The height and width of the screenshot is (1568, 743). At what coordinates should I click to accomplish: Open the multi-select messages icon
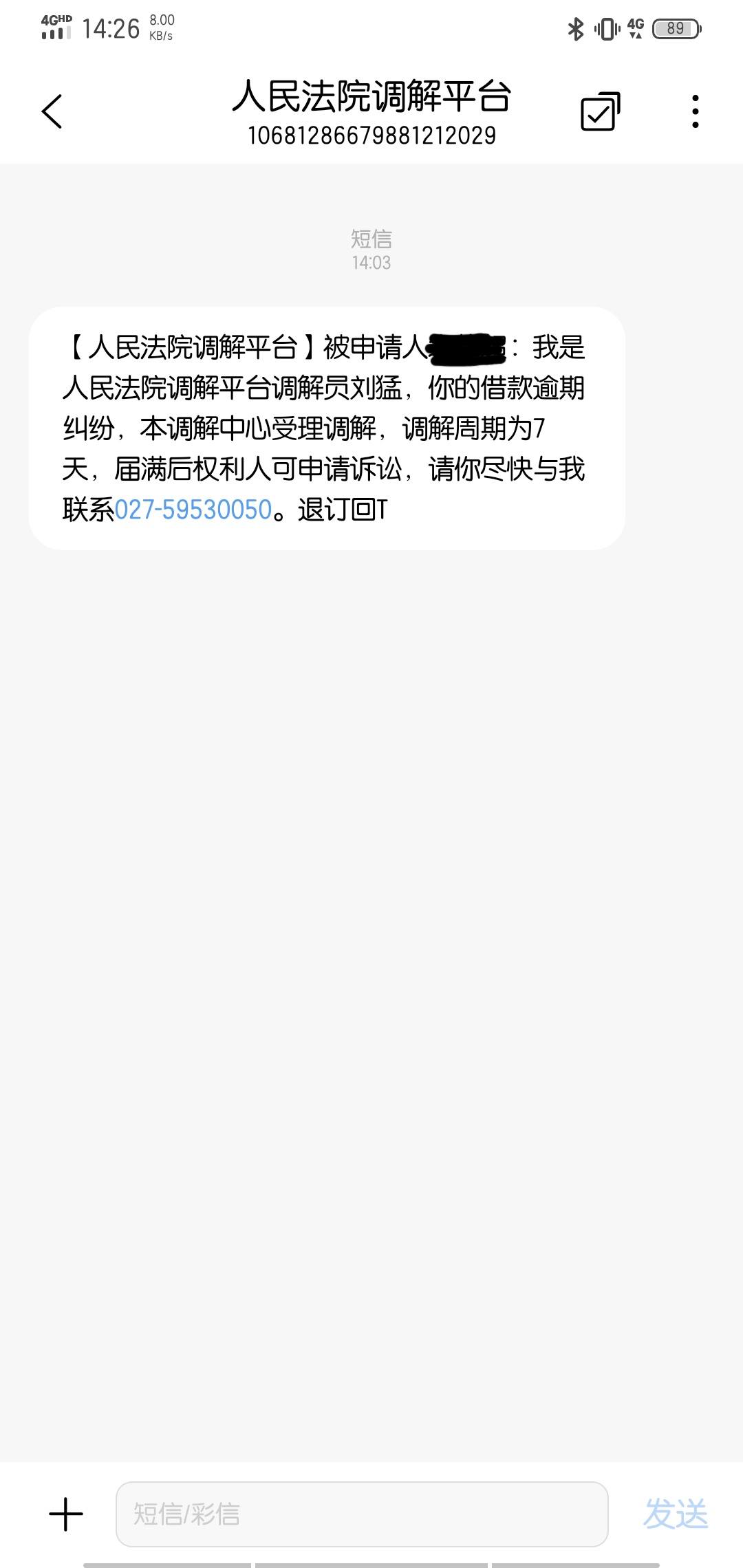point(598,110)
